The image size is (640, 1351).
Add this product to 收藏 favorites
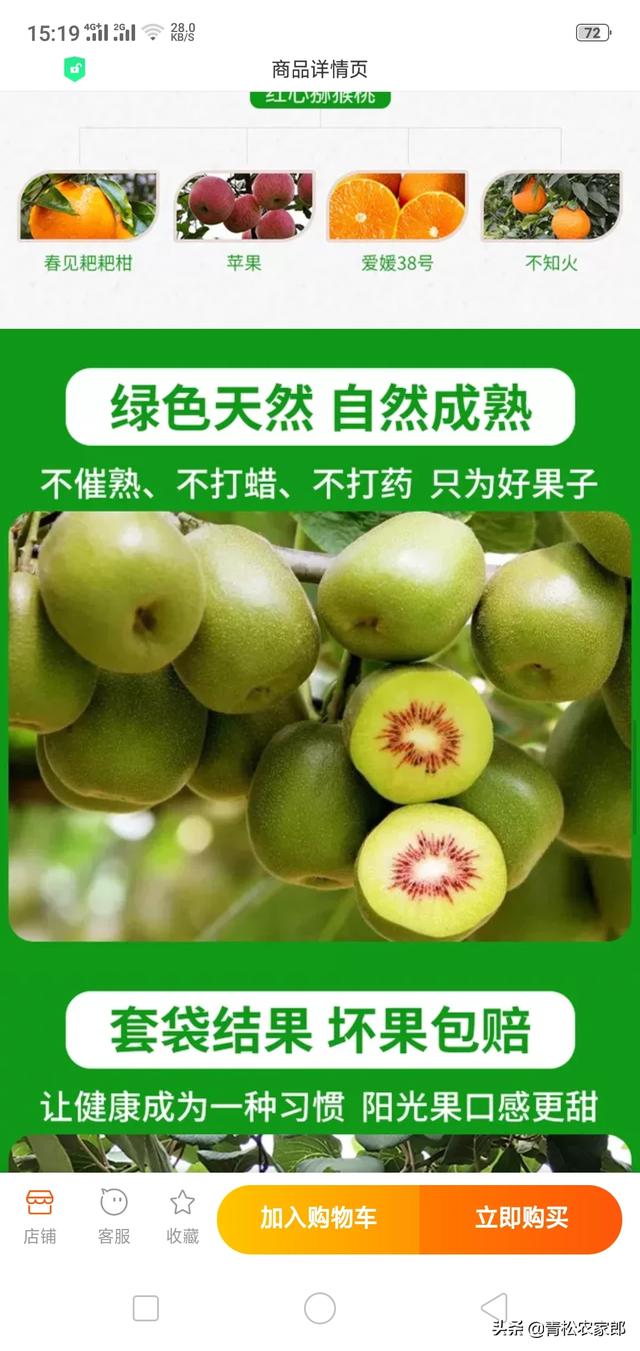182,1216
